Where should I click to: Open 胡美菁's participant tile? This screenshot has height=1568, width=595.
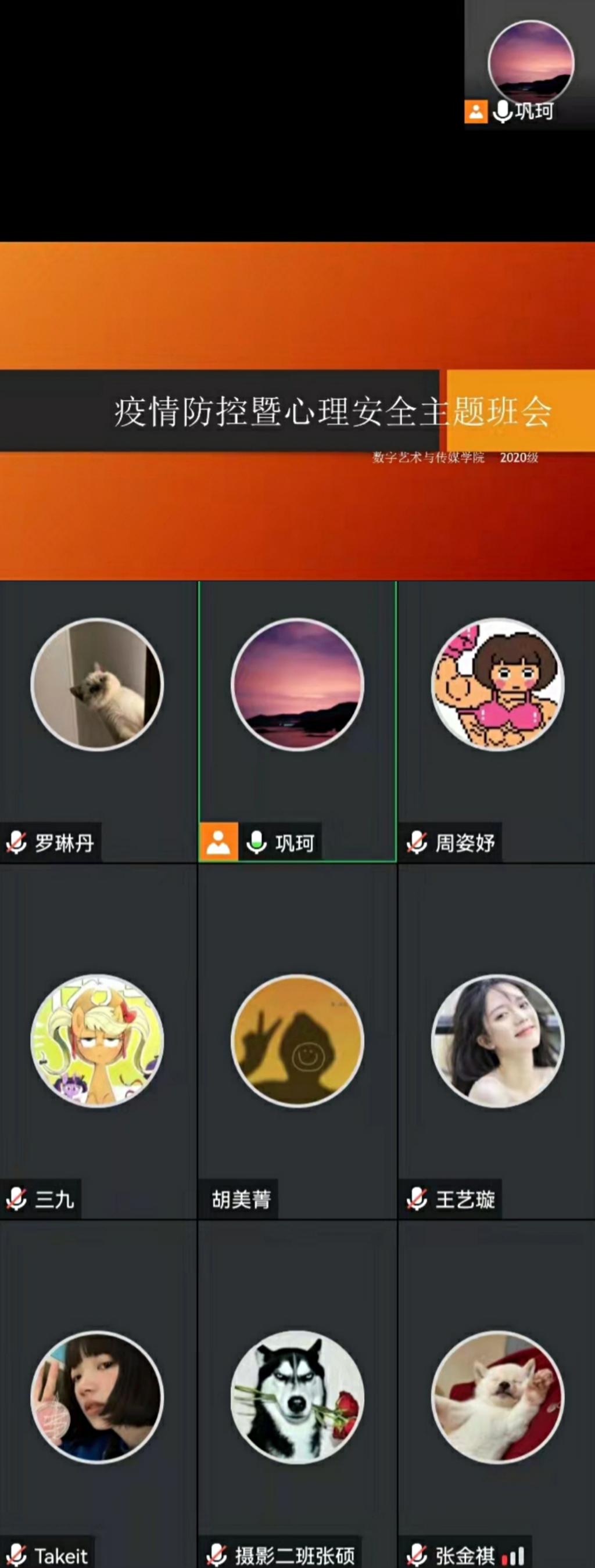click(297, 1041)
